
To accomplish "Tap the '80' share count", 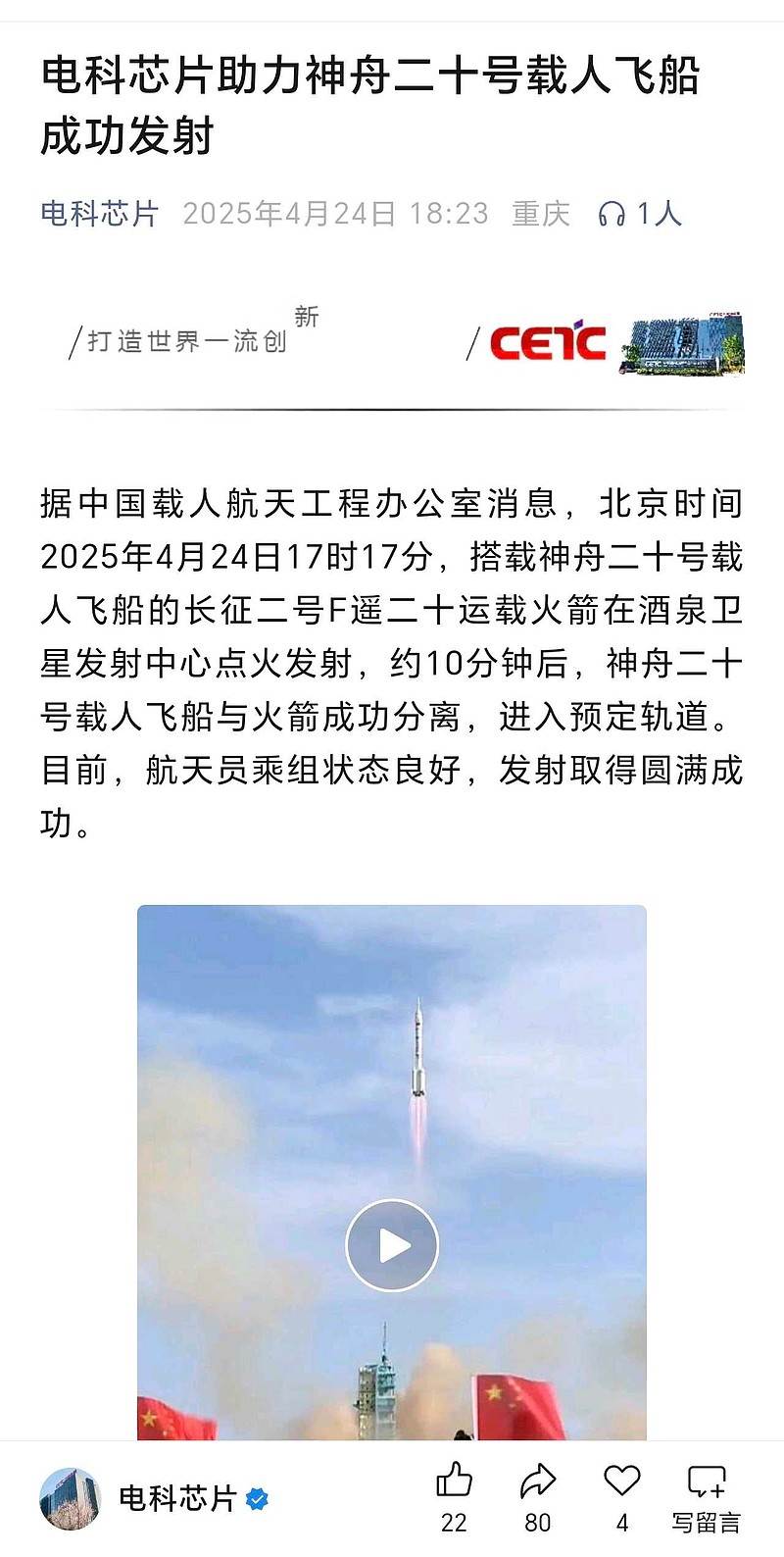I will coord(536,1523).
